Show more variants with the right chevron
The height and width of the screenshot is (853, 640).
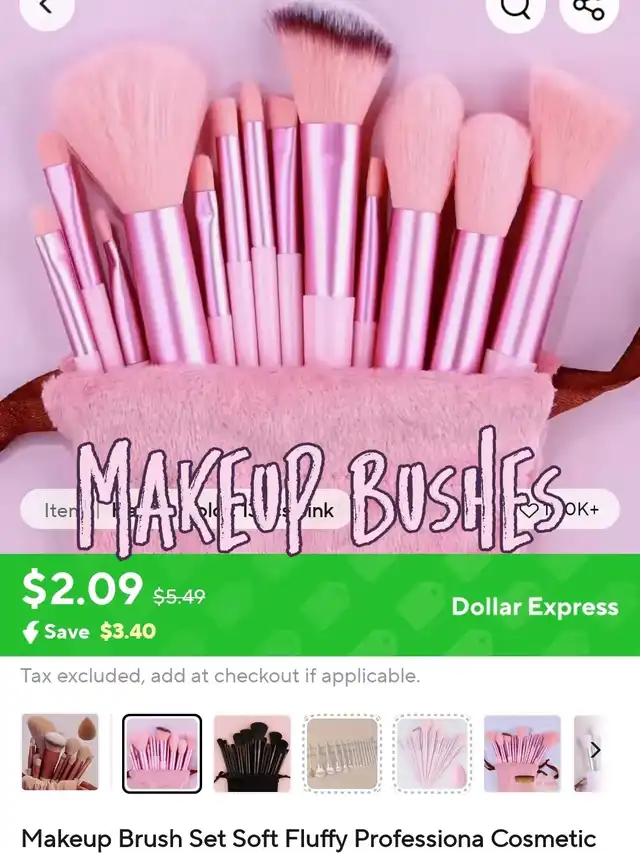pos(596,751)
